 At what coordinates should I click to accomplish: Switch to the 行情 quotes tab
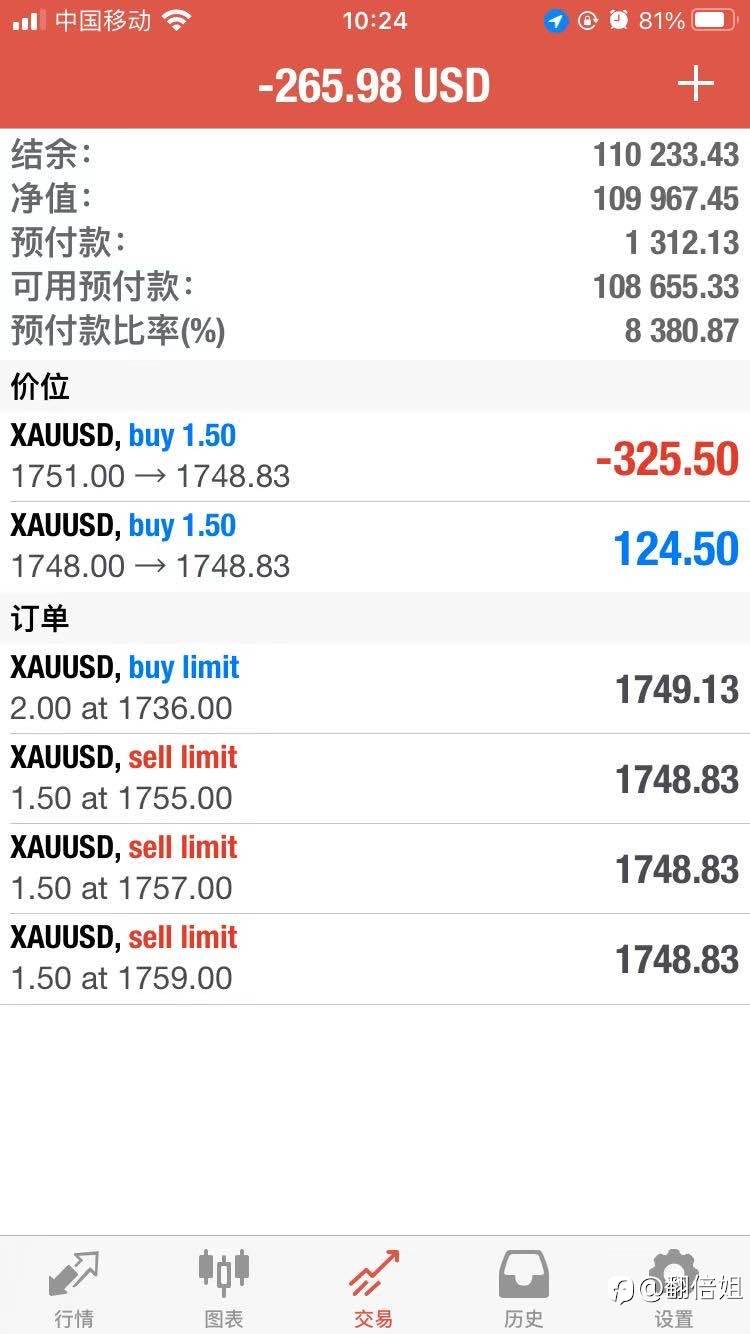(x=74, y=1287)
